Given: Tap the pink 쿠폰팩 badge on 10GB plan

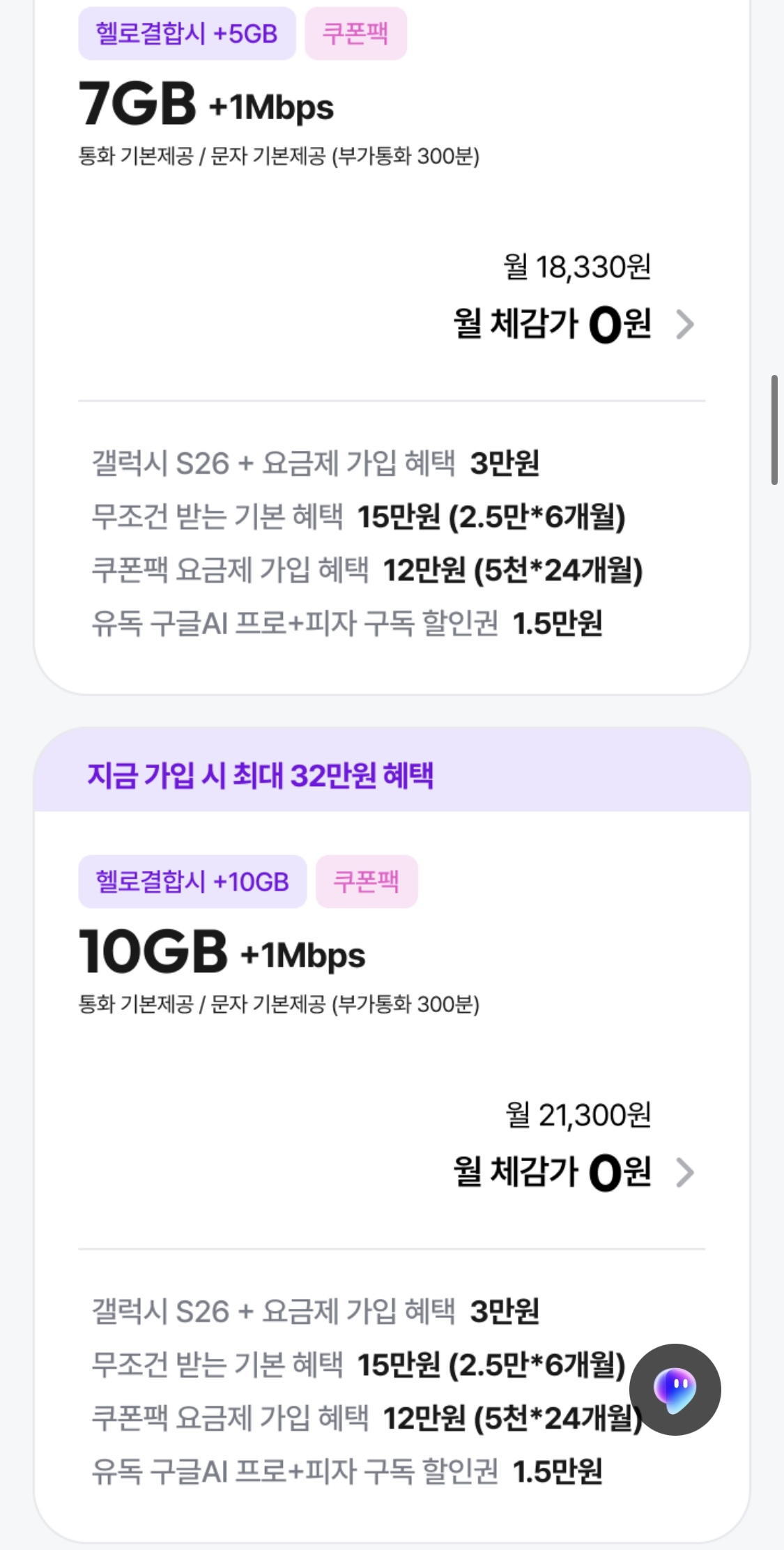Looking at the screenshot, I should [367, 882].
